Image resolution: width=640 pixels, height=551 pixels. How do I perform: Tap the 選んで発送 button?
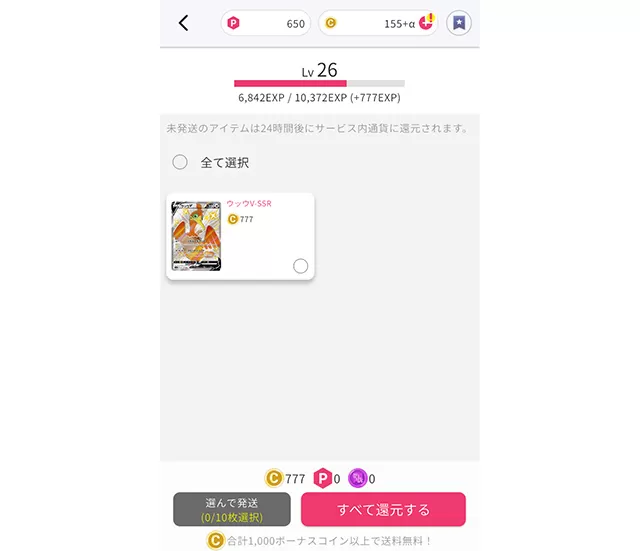[x=232, y=510]
